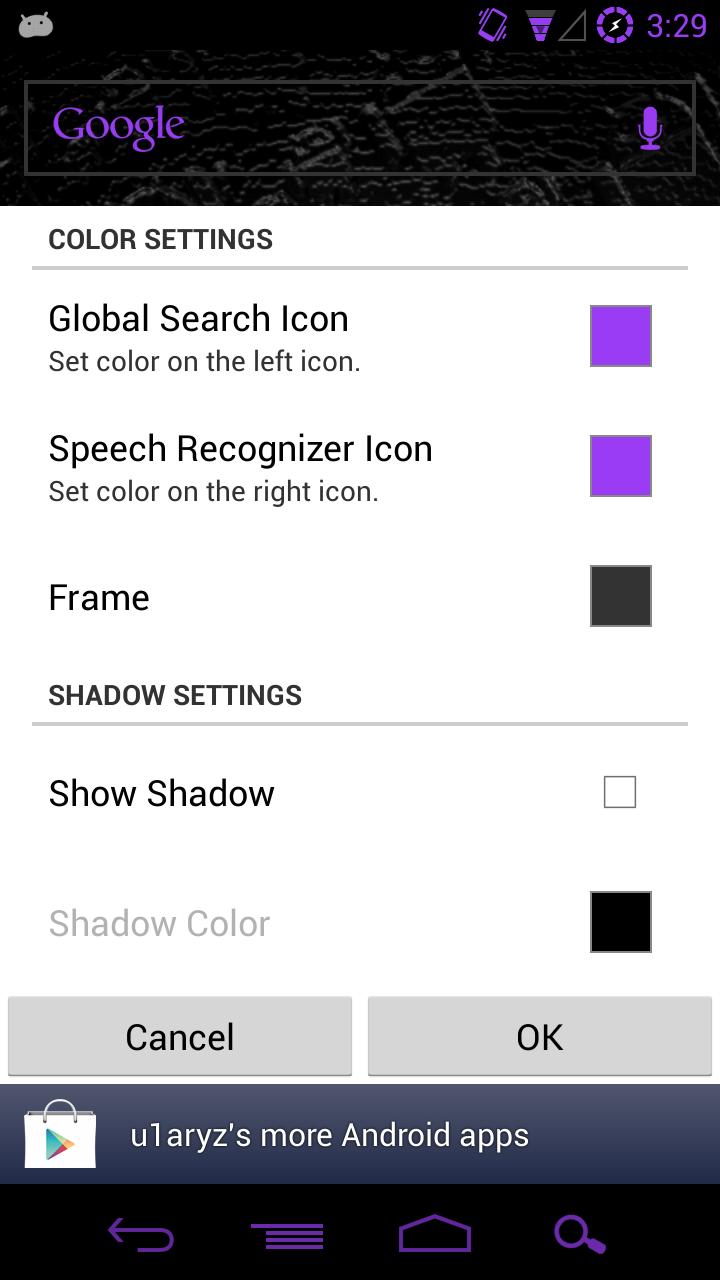Tap the Android robot icon in the status bar
The width and height of the screenshot is (720, 1280).
point(37,22)
